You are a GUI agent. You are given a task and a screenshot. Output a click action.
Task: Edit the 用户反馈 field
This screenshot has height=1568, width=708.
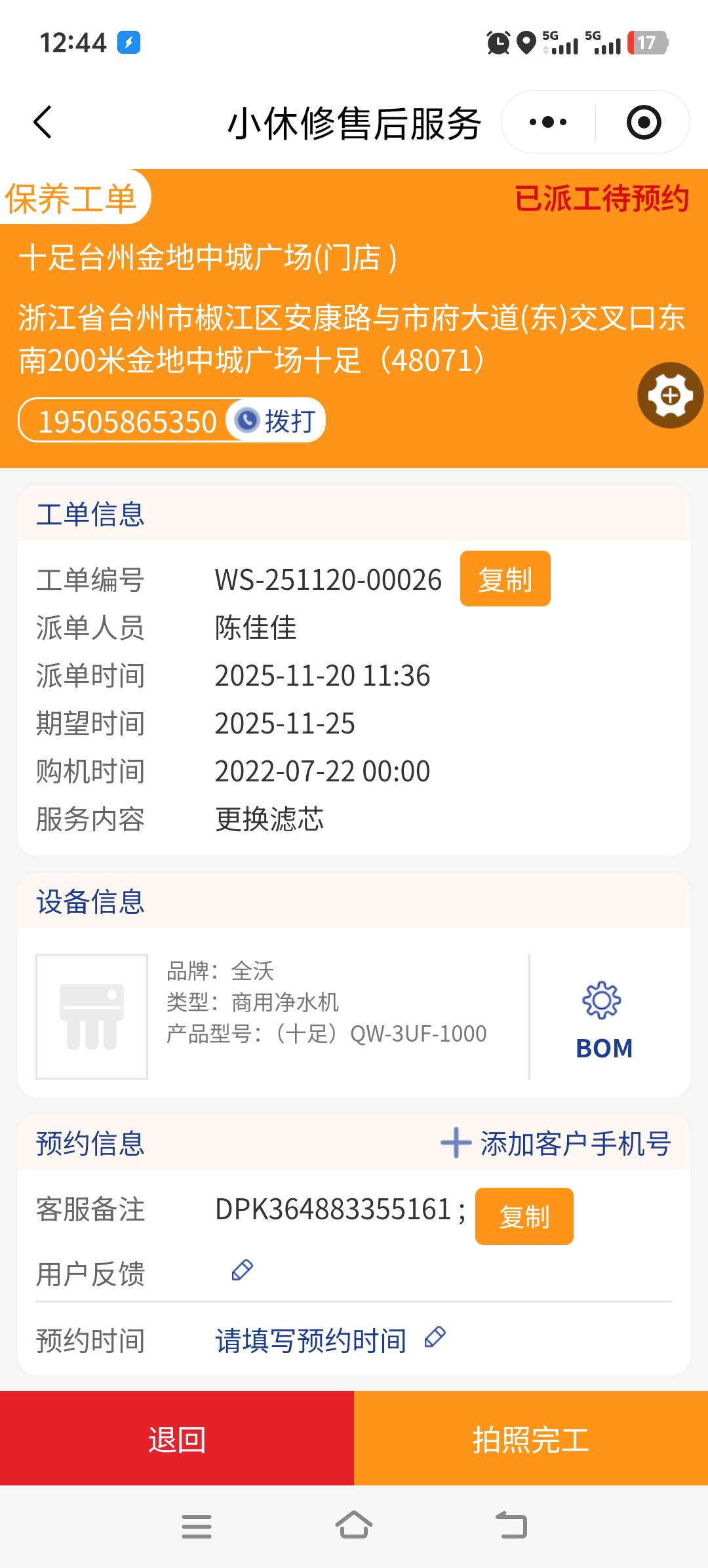coord(242,1271)
